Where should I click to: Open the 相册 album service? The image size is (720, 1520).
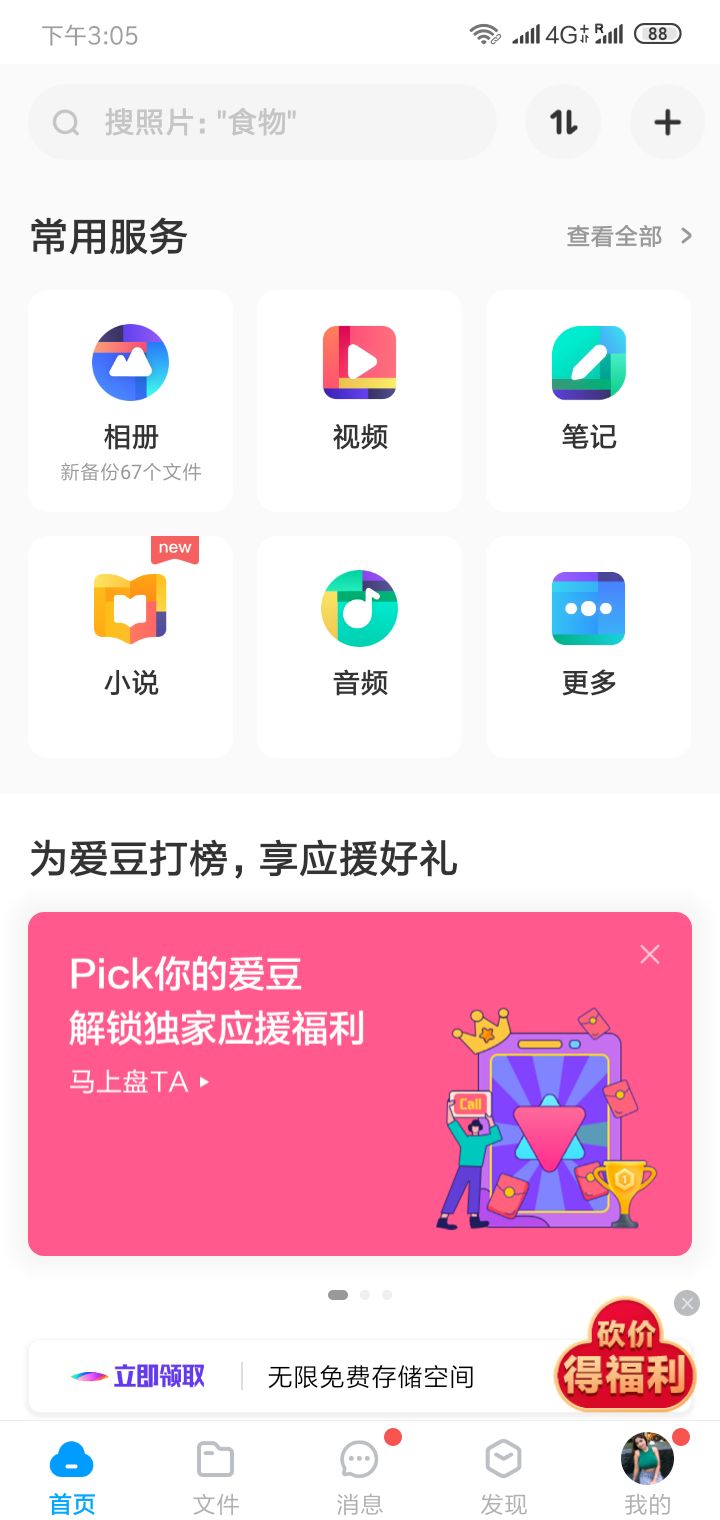pyautogui.click(x=131, y=401)
